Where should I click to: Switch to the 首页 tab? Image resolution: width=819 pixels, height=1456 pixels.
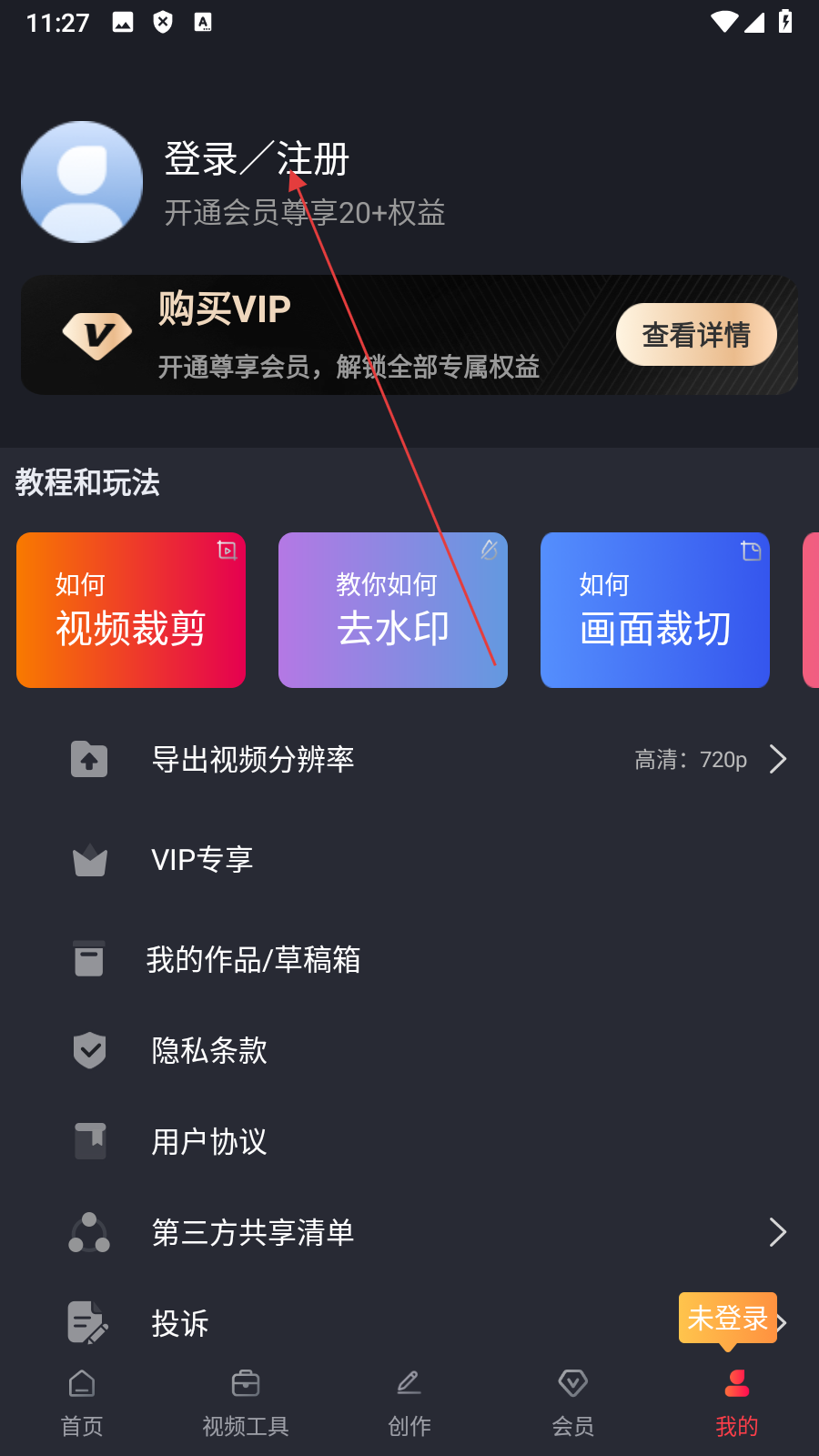tap(82, 1403)
